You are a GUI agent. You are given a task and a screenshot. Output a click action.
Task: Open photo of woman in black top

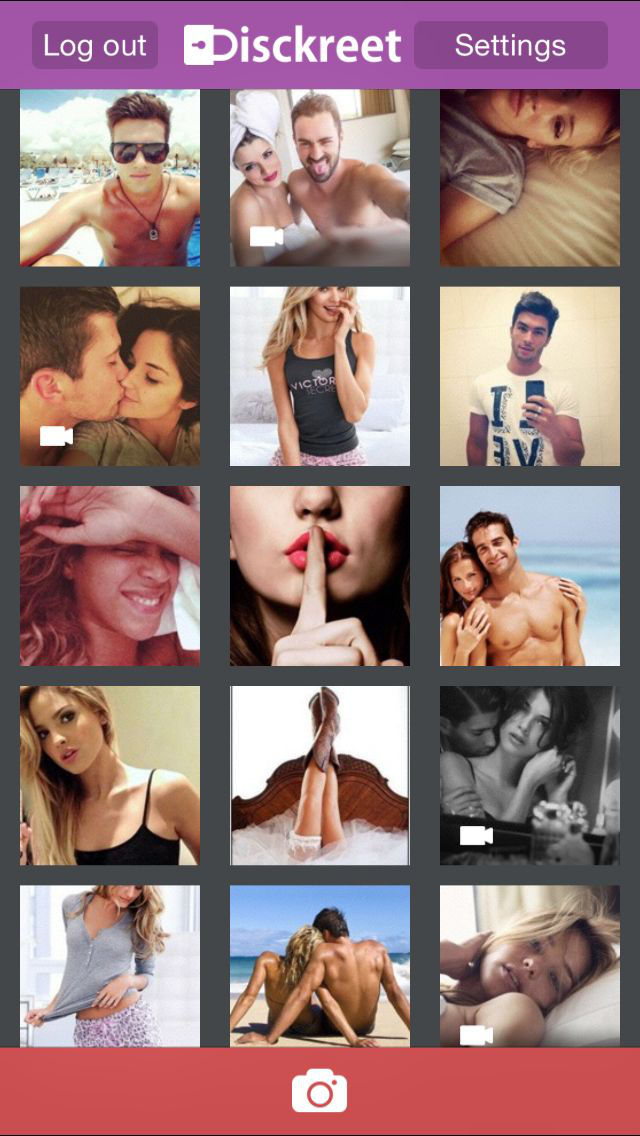(110, 775)
